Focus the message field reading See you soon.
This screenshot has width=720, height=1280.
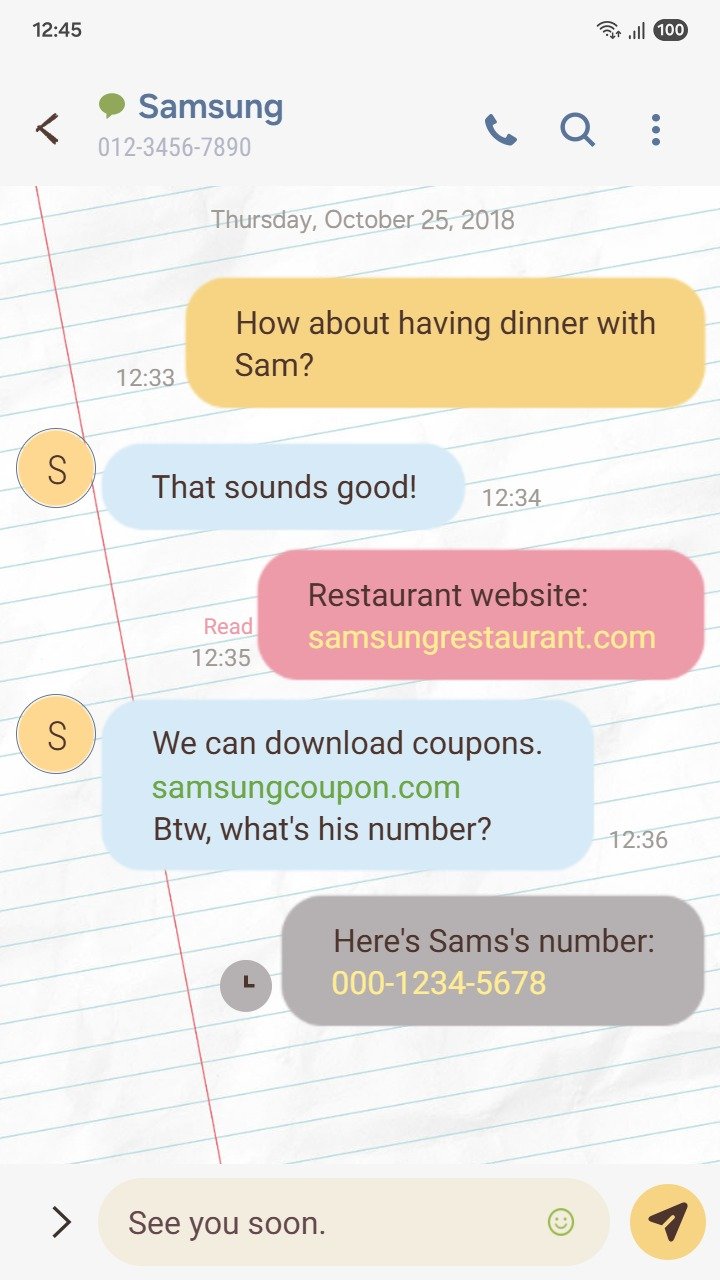point(320,1222)
